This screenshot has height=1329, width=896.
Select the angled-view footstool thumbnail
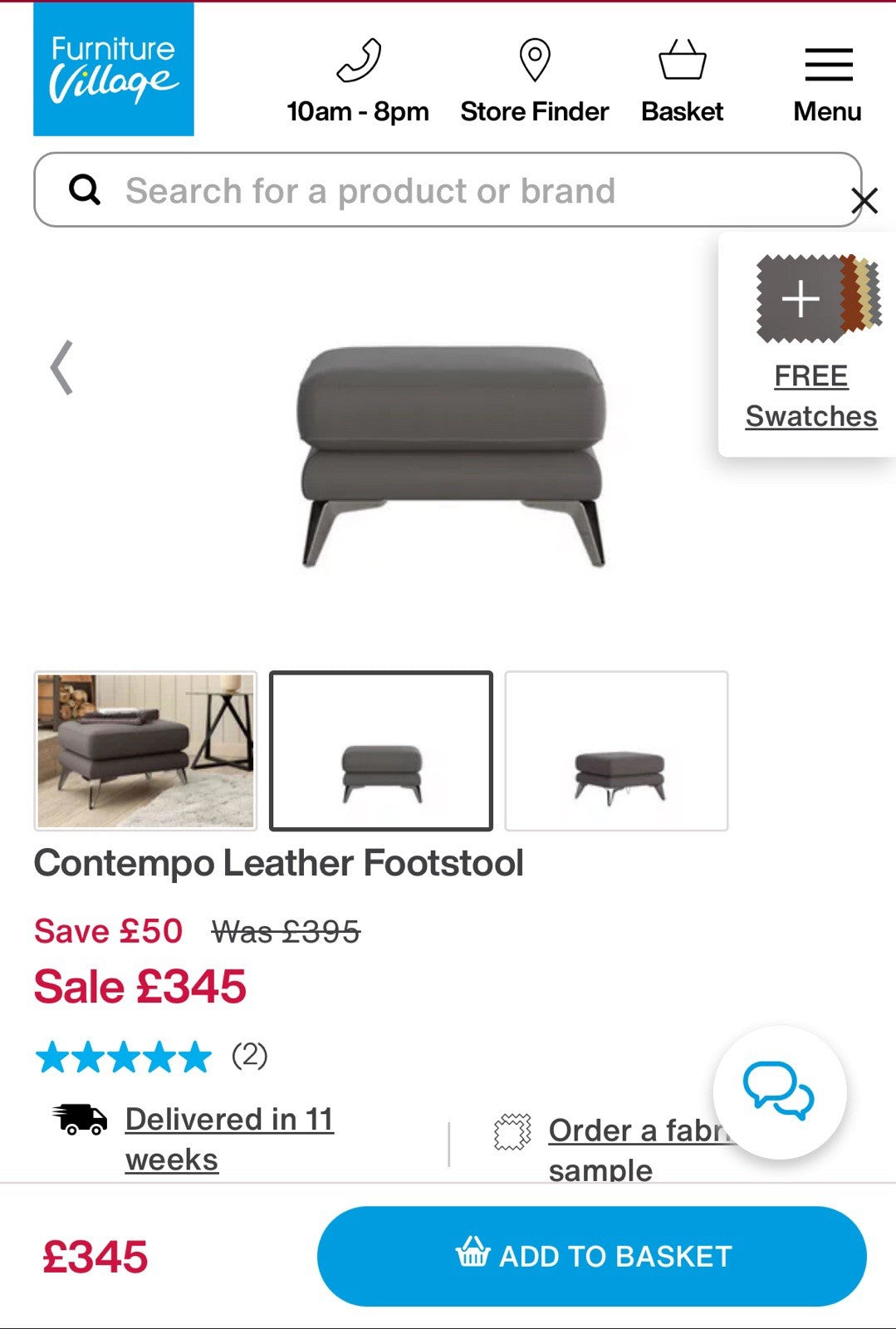pyautogui.click(x=617, y=751)
